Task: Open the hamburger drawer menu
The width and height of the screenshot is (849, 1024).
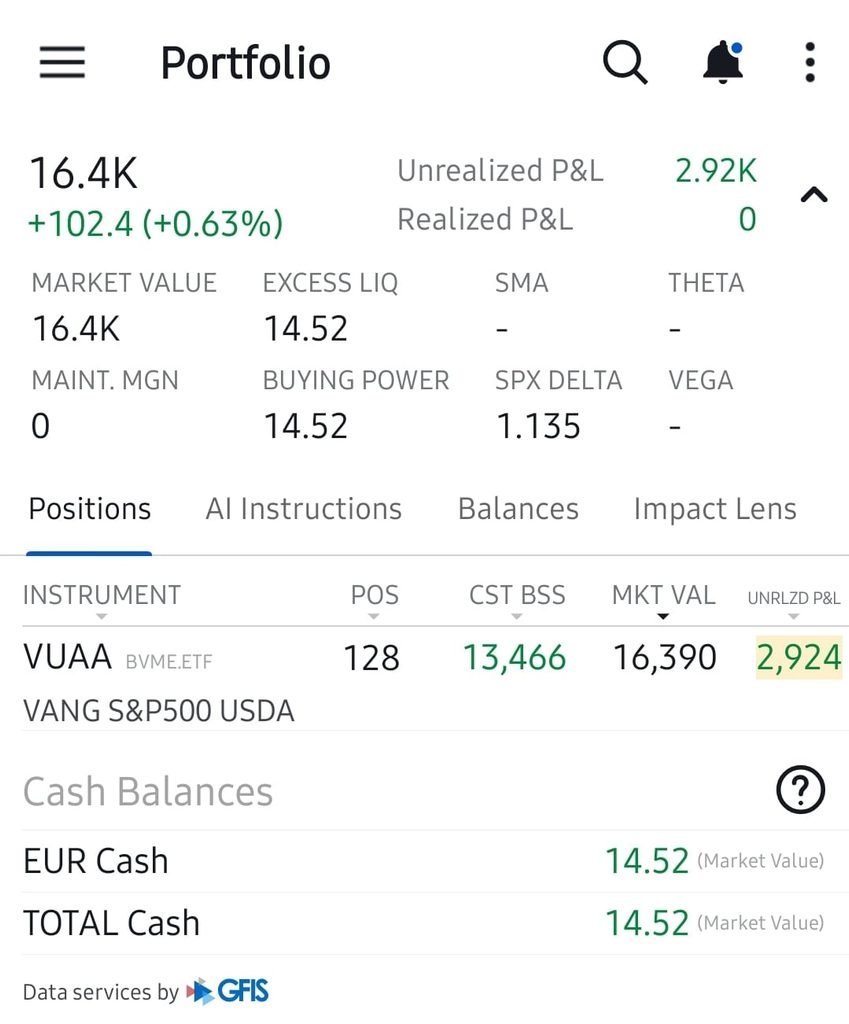Action: 62,63
